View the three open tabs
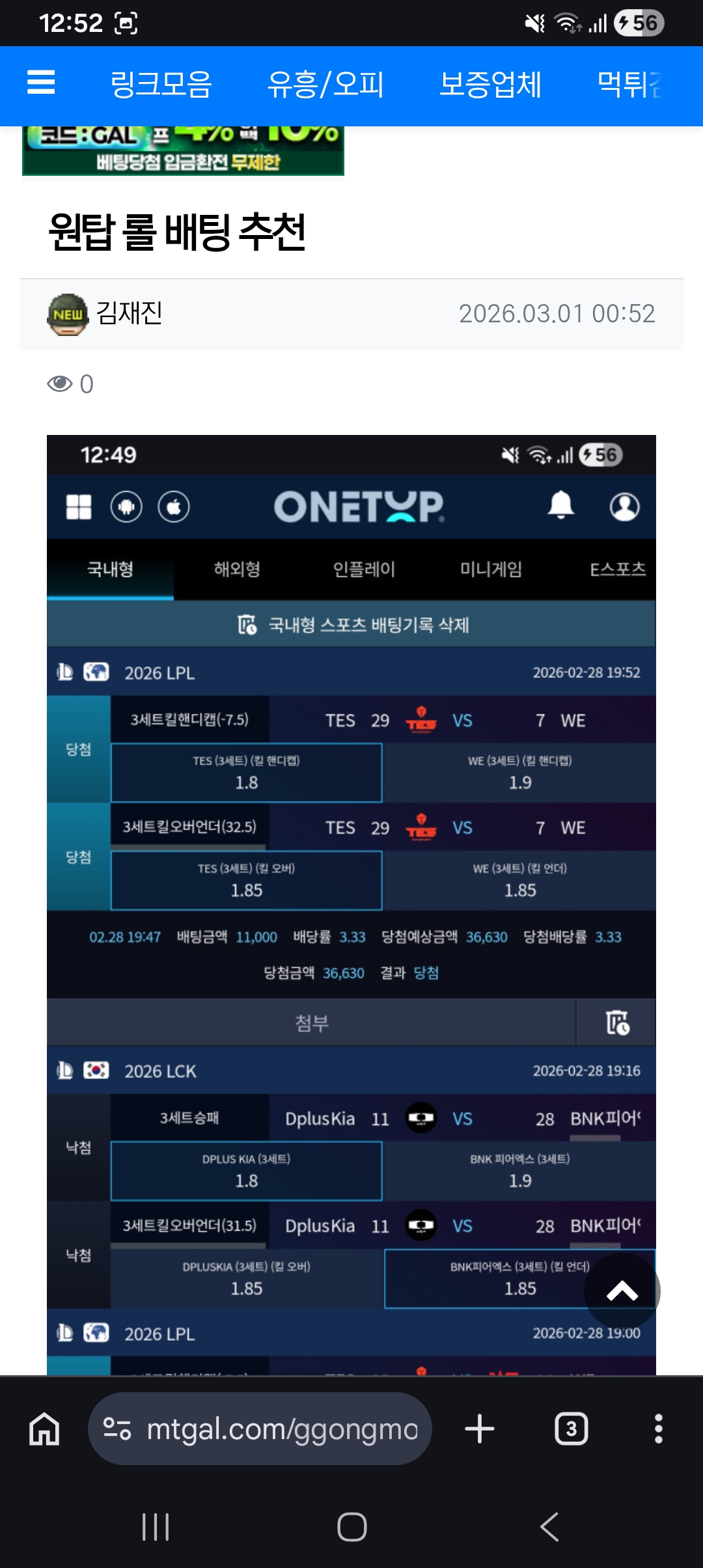703x1568 pixels. 571,1429
